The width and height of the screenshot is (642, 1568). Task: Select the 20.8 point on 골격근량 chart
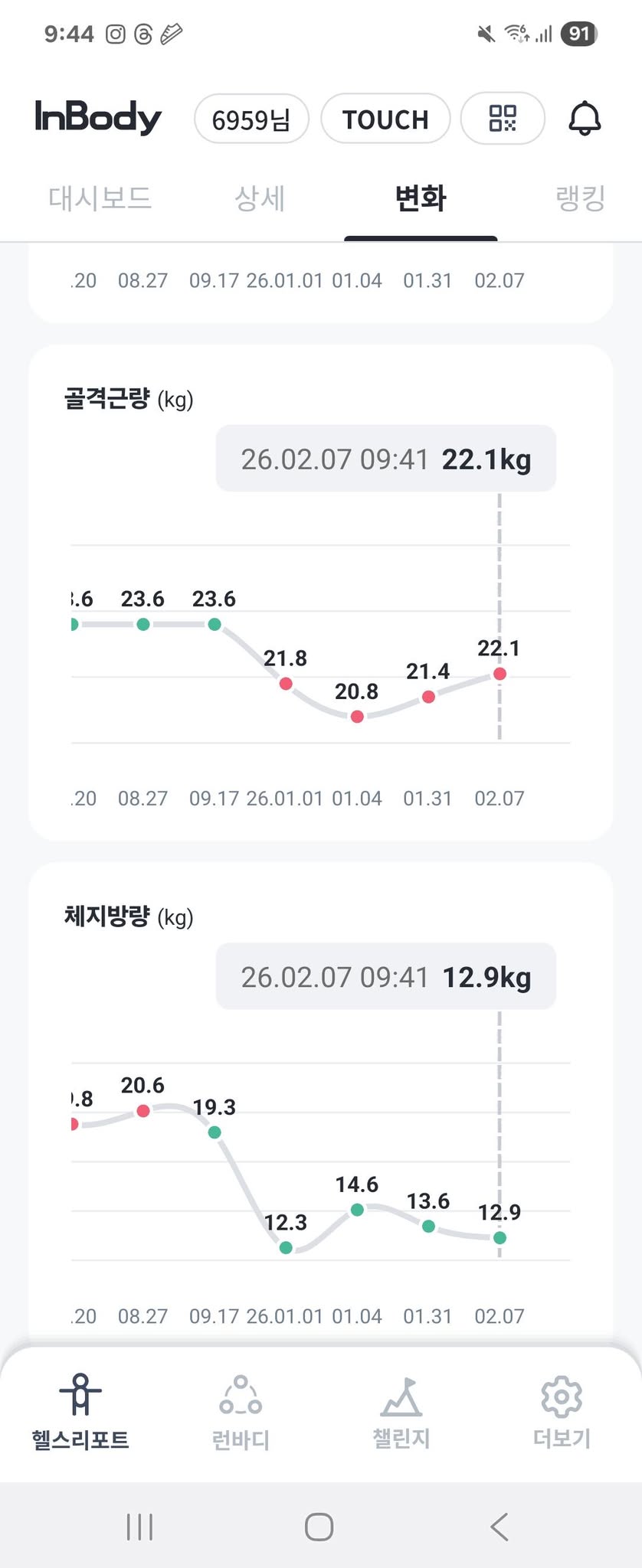357,717
